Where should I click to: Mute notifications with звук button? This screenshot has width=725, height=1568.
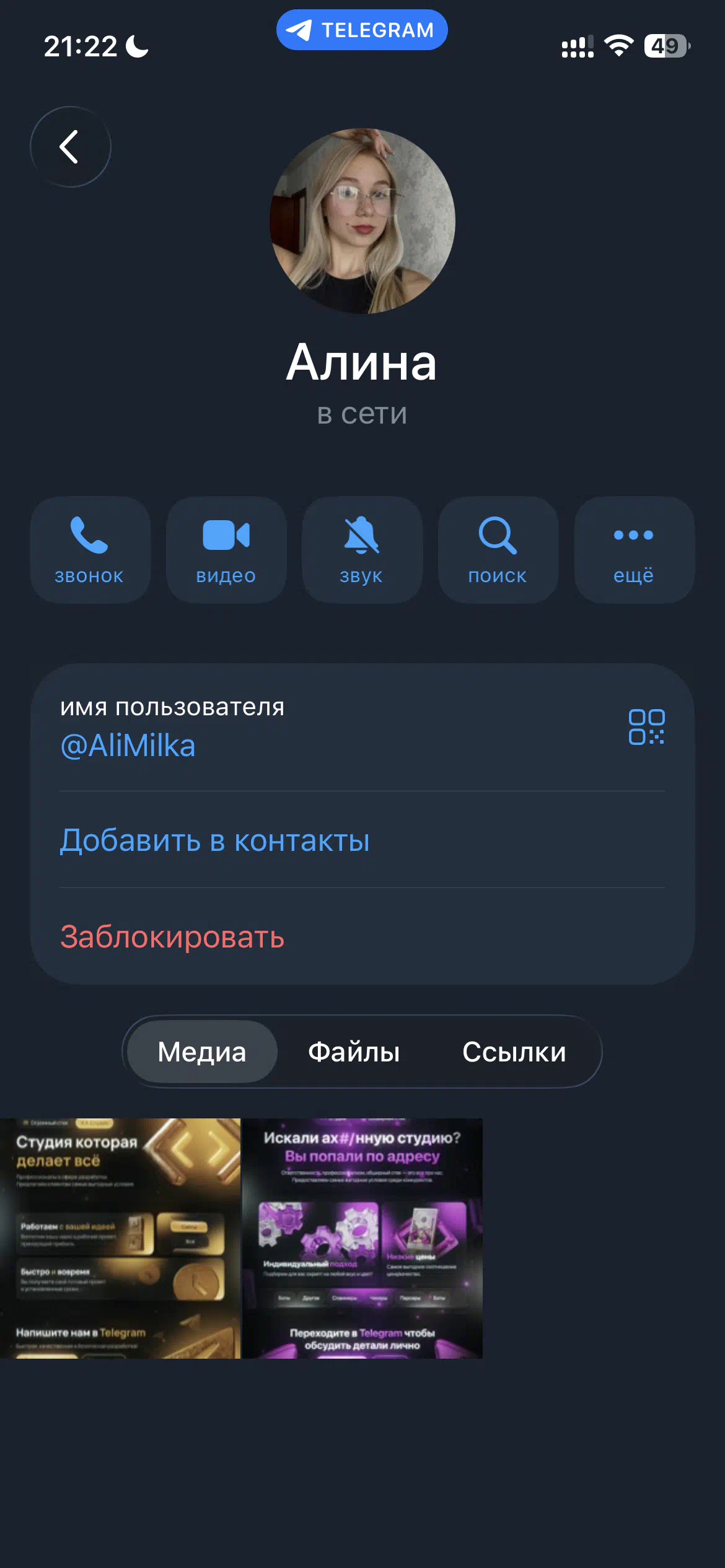(362, 549)
